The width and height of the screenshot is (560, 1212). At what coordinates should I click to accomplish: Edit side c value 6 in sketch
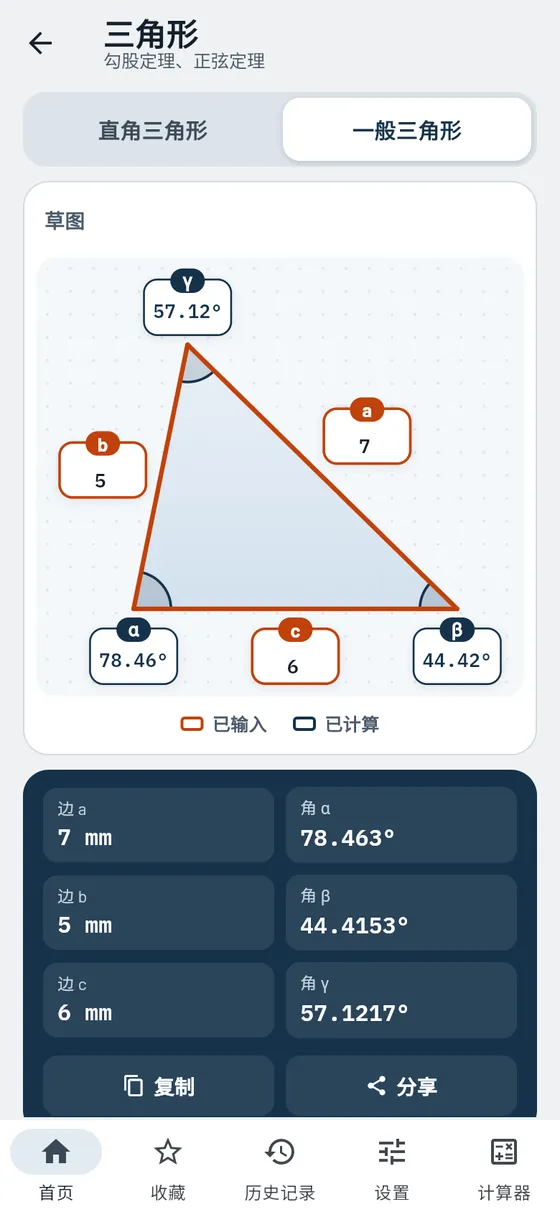(295, 656)
